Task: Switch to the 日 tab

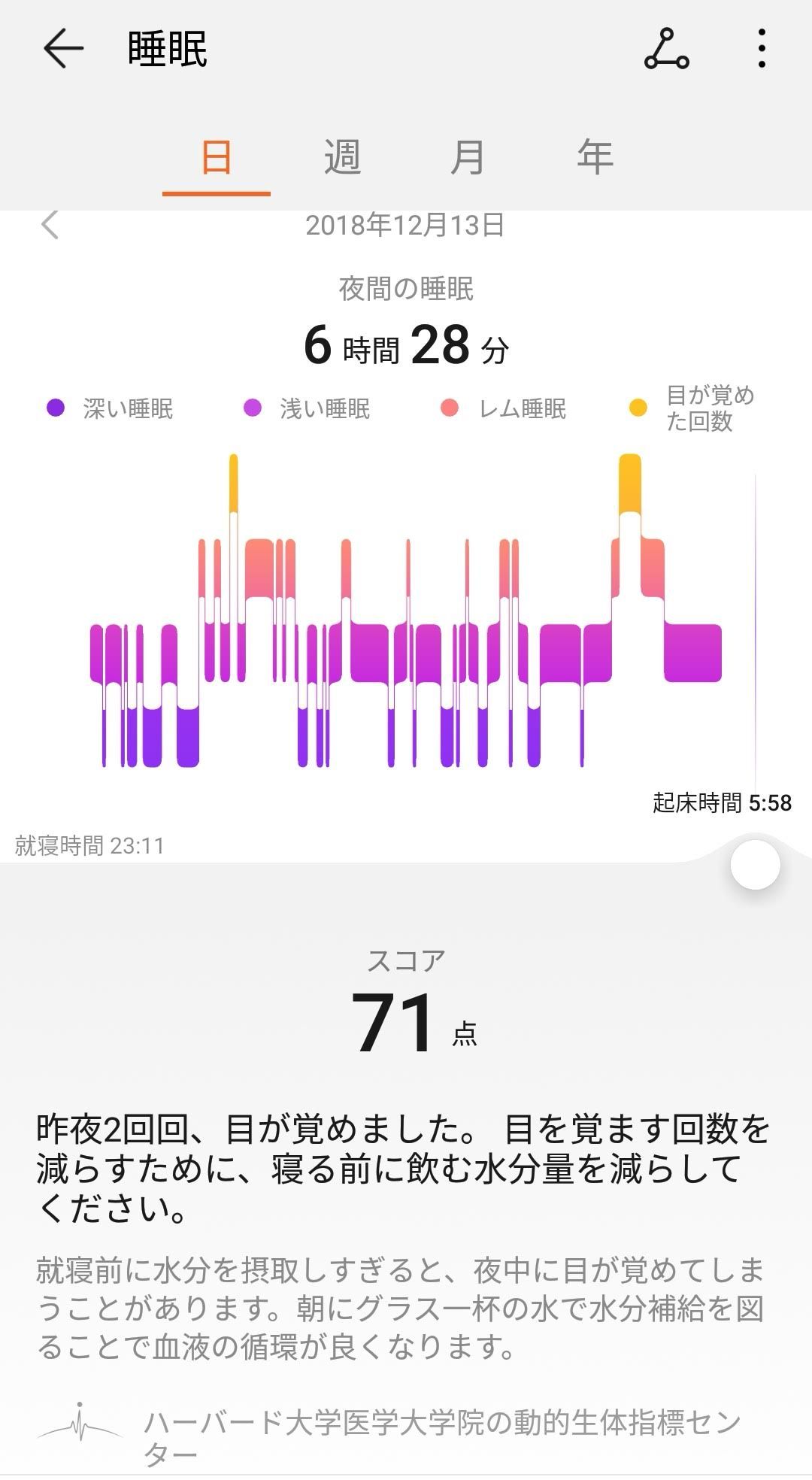Action: tap(216, 158)
